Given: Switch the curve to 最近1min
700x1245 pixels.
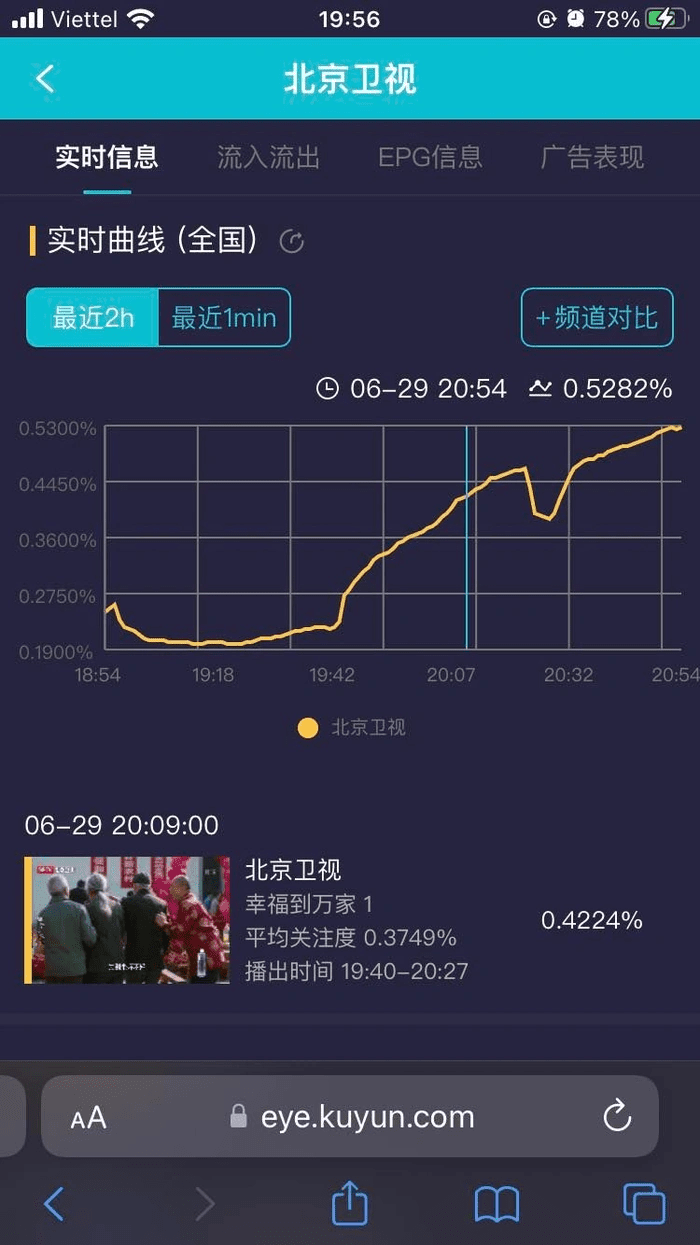Looking at the screenshot, I should pyautogui.click(x=224, y=318).
